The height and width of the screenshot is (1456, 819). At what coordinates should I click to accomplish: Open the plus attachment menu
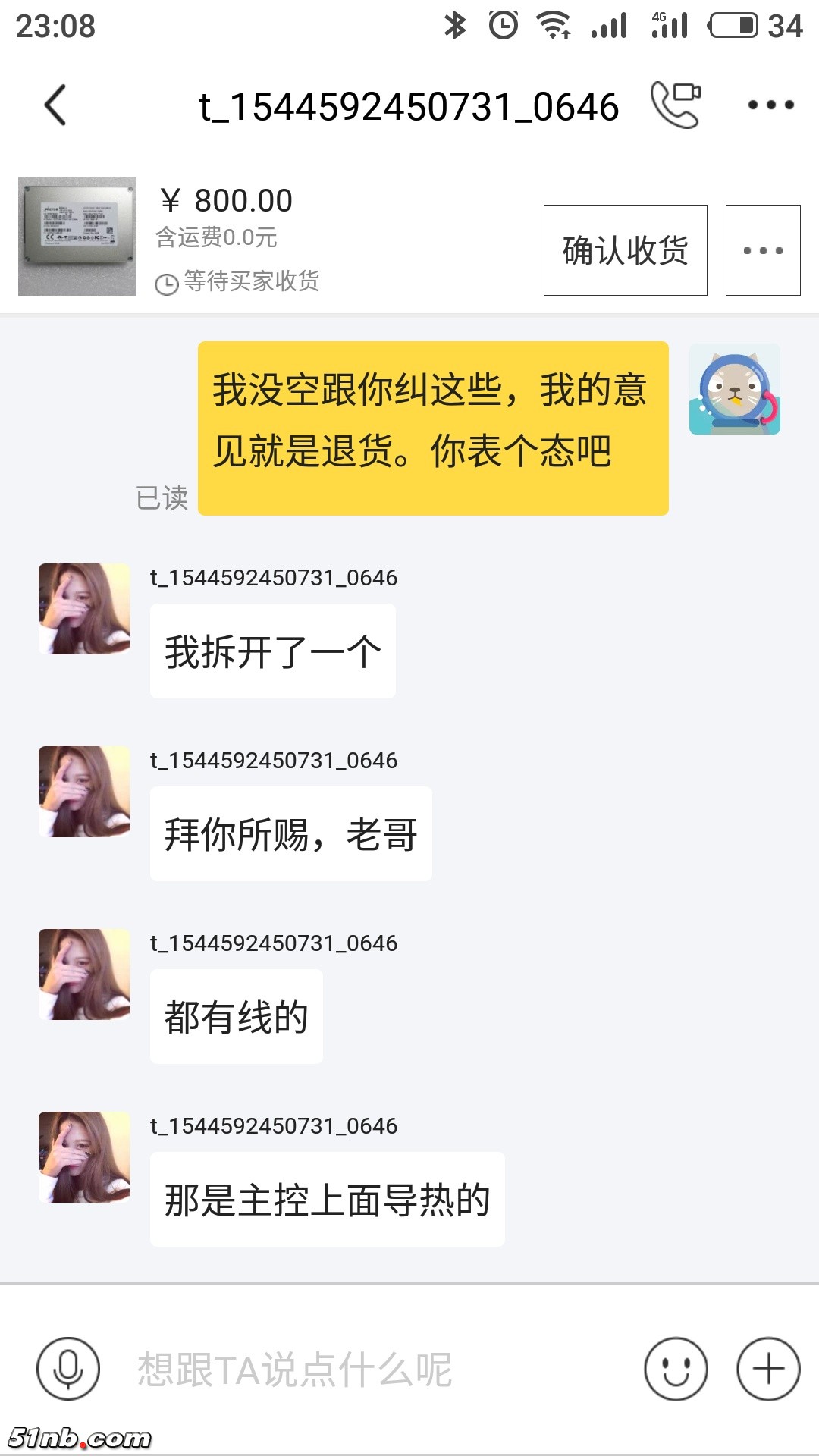click(x=768, y=1369)
